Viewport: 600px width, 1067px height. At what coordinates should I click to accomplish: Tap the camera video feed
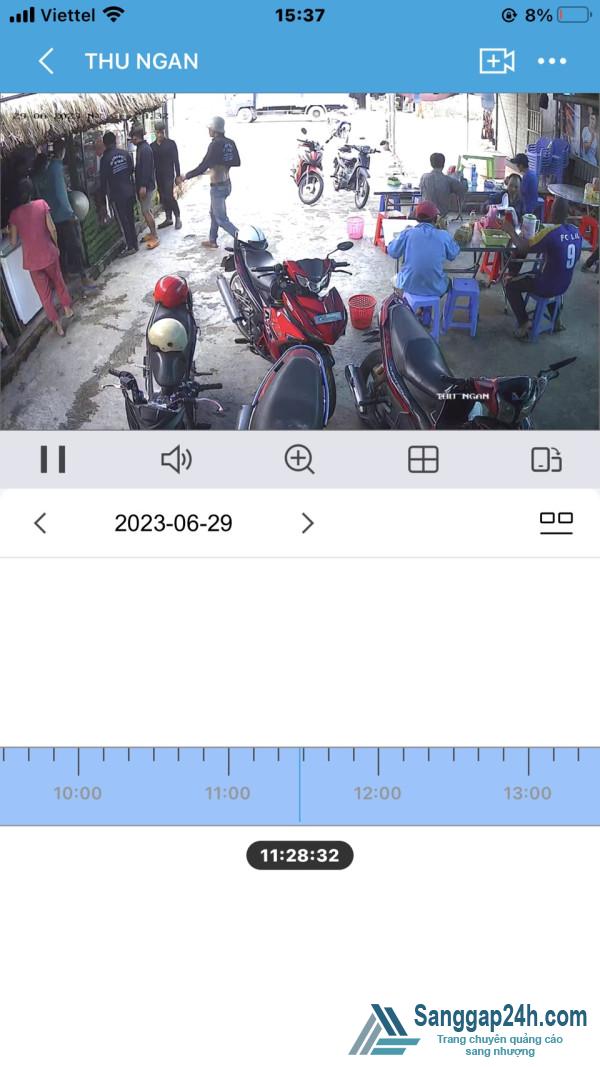point(300,262)
